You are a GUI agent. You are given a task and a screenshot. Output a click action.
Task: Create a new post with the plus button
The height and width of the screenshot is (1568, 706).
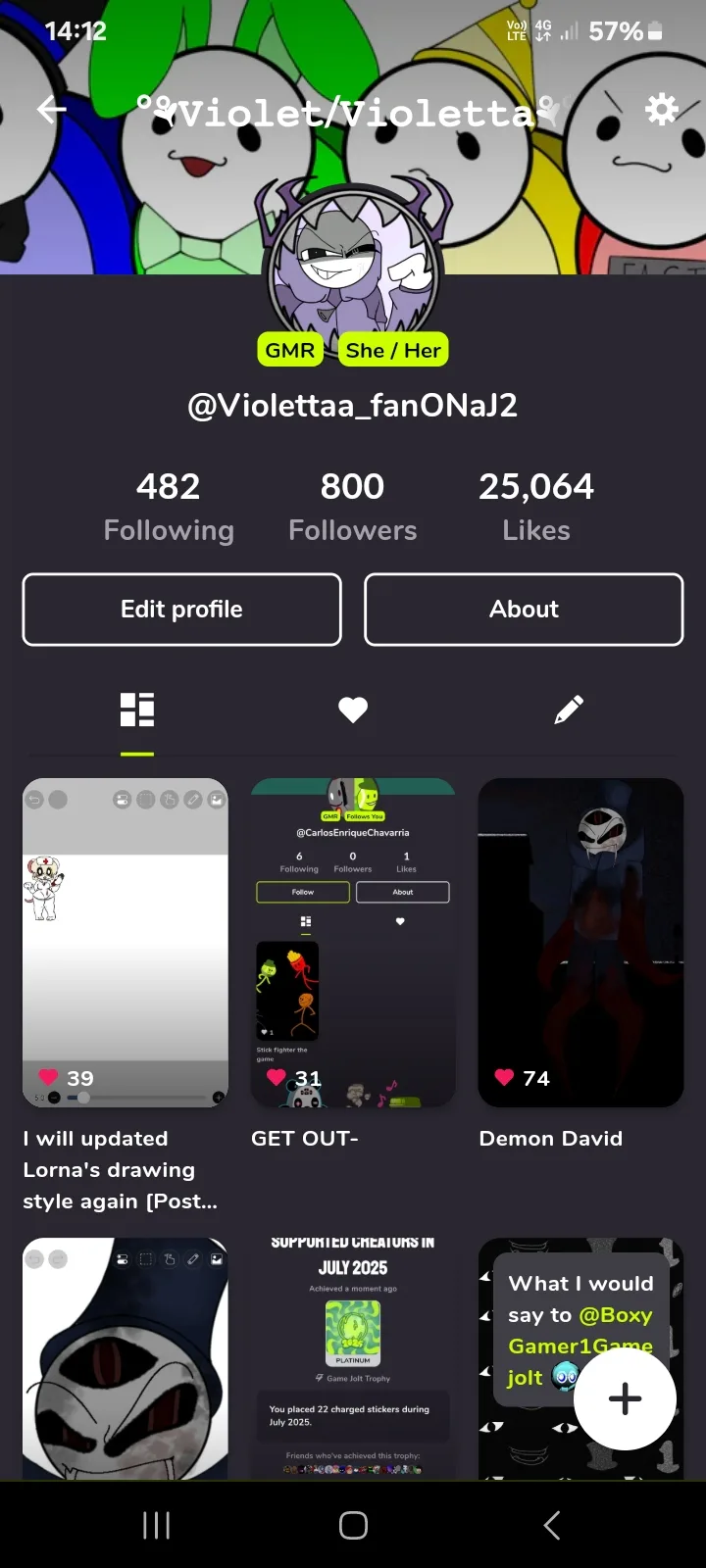tap(625, 1398)
